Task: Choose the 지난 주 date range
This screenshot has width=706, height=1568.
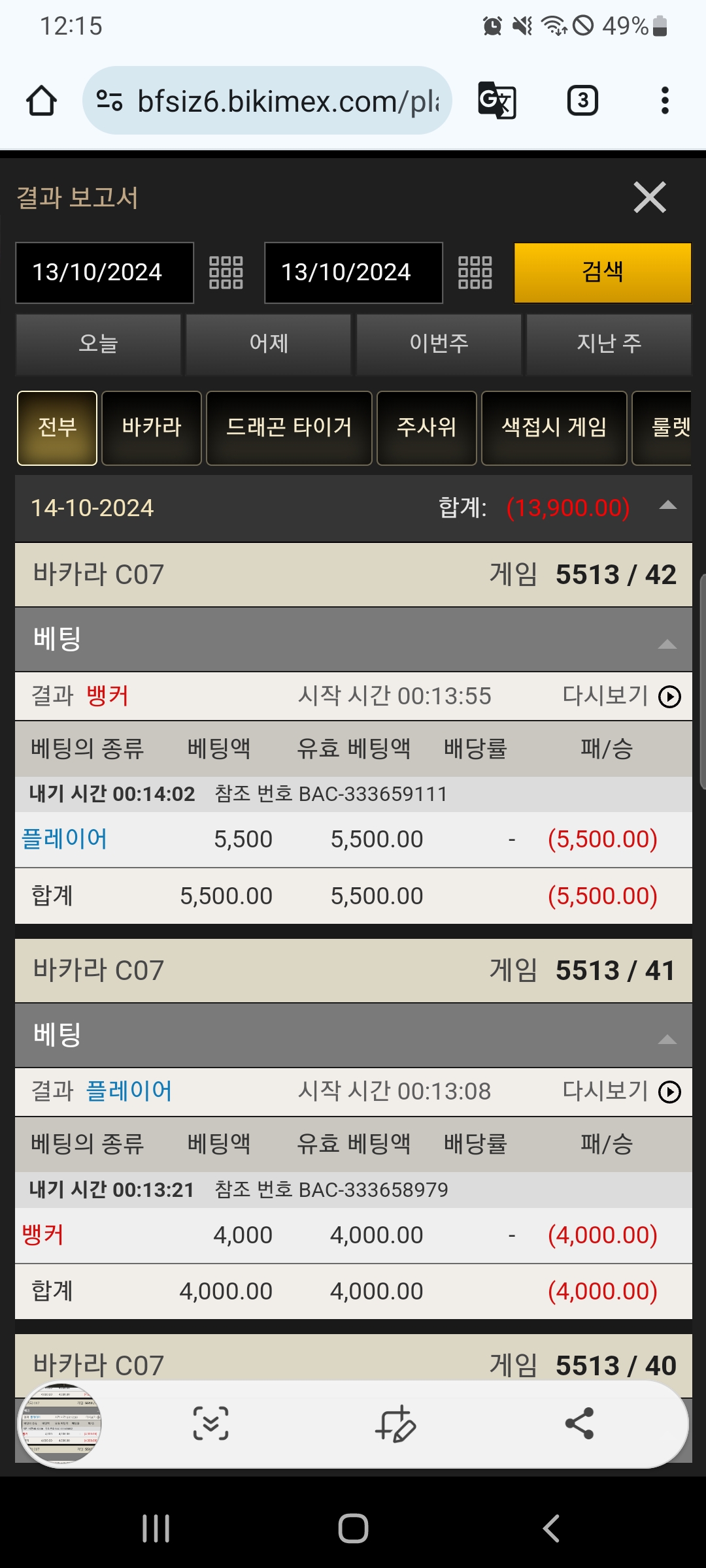Action: coord(609,344)
